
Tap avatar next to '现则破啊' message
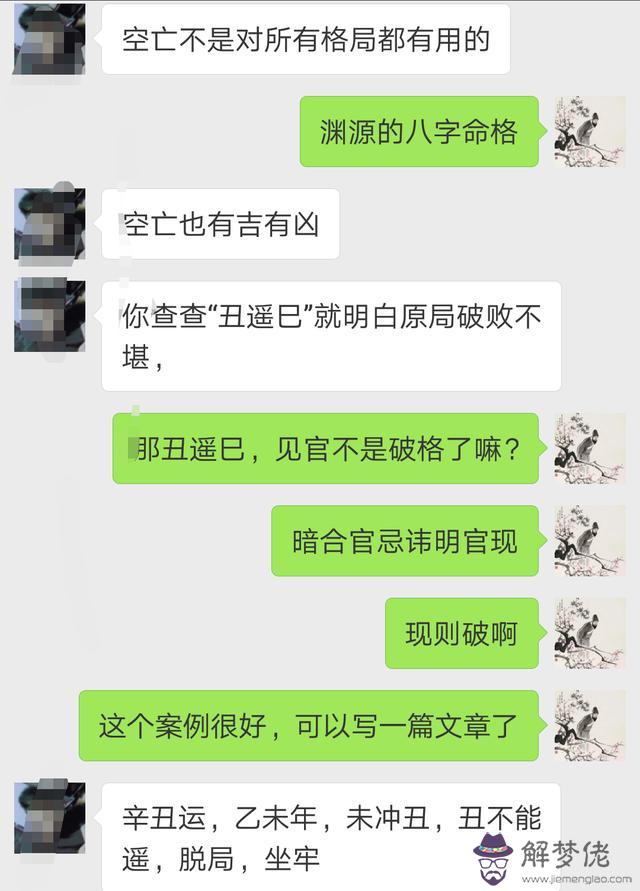590,632
